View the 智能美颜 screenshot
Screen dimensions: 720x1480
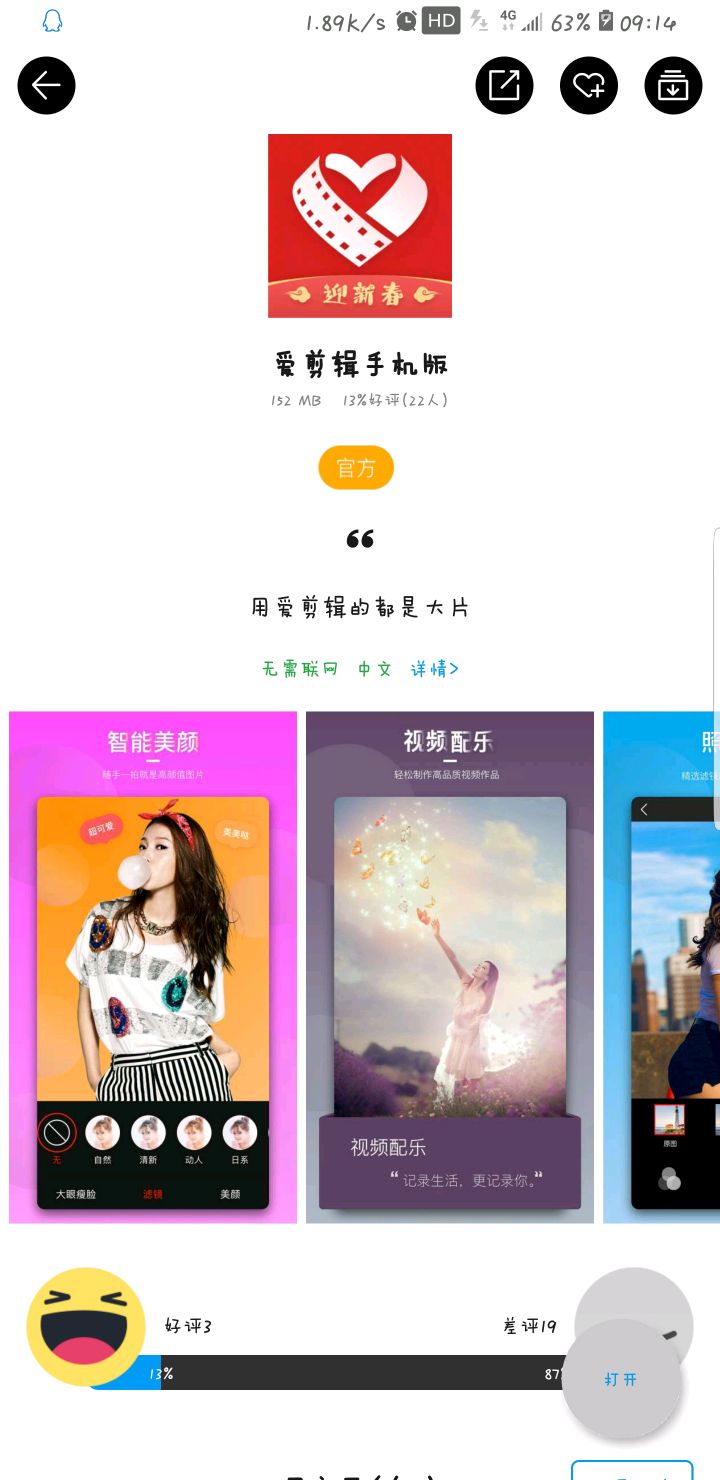(x=153, y=967)
